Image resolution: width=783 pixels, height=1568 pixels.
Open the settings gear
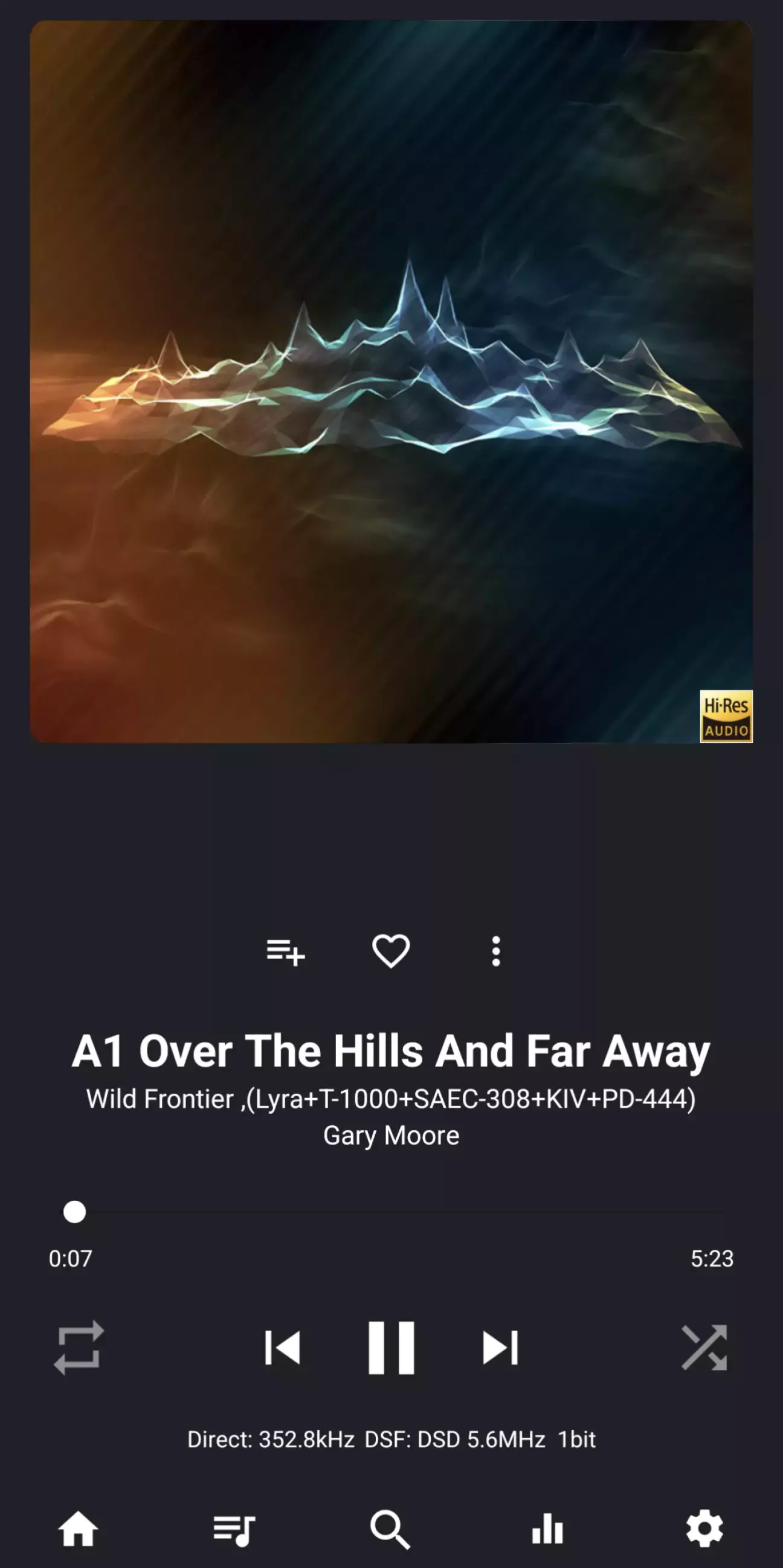(704, 1528)
